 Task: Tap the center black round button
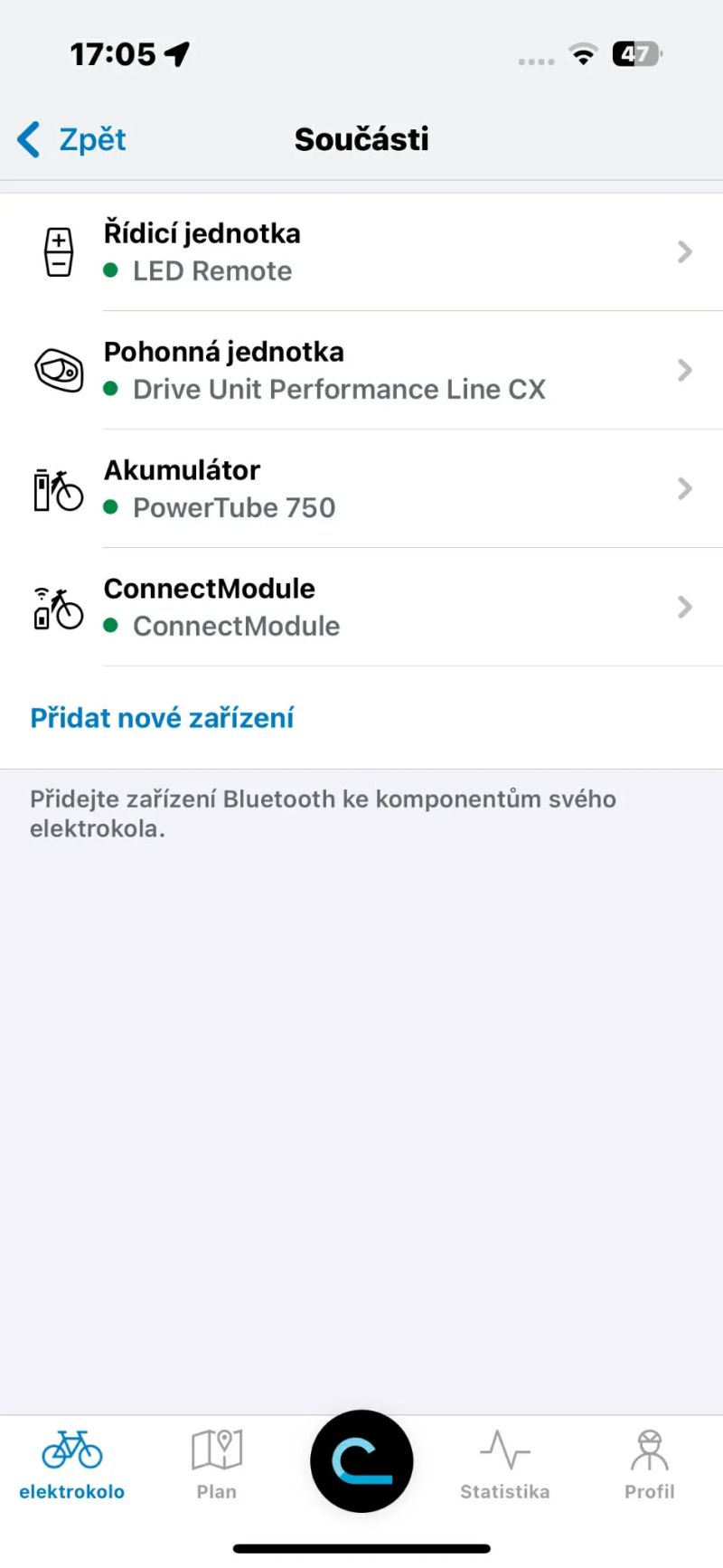[361, 1460]
